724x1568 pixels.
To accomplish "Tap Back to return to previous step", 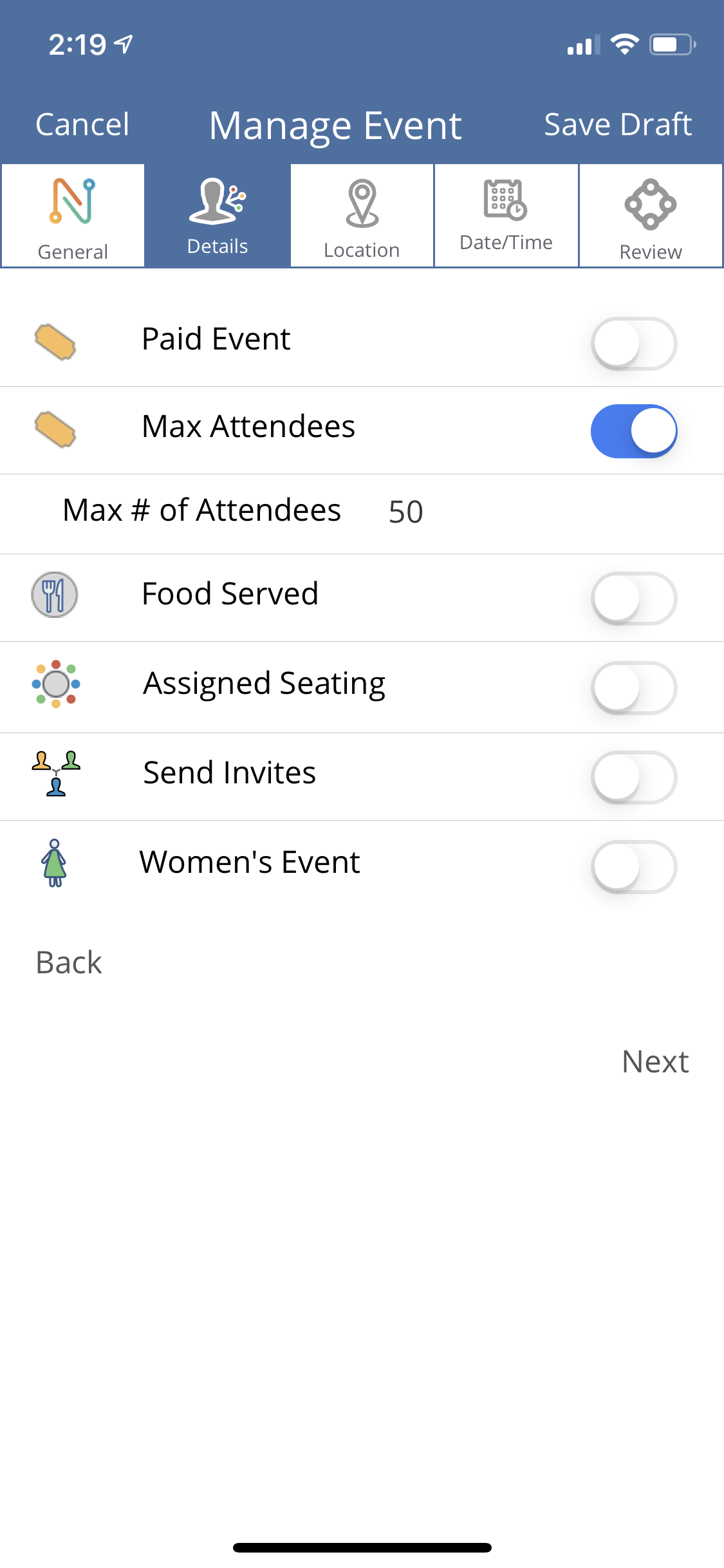I will coord(69,962).
